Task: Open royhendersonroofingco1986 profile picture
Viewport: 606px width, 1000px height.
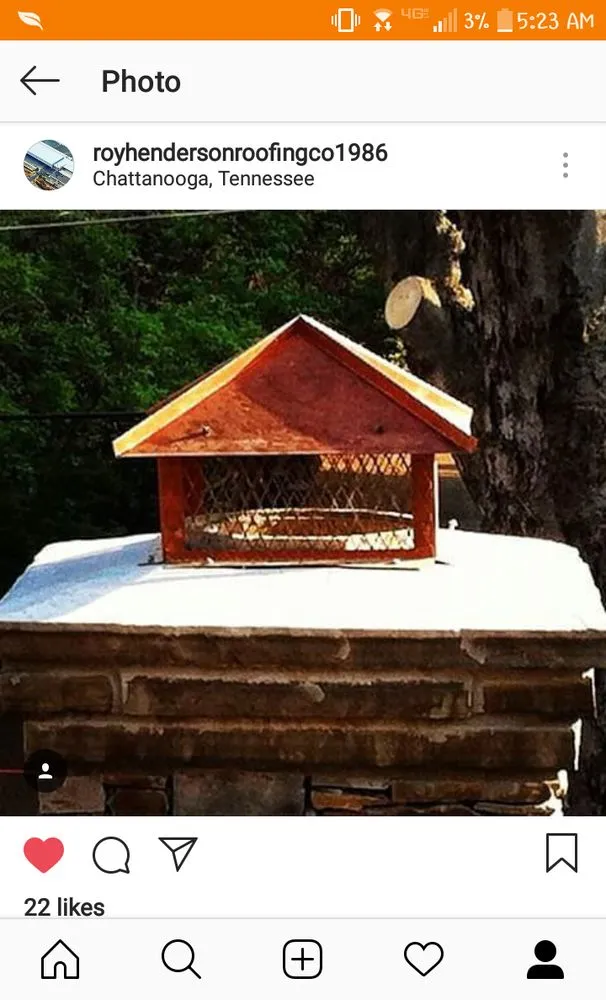Action: point(48,165)
